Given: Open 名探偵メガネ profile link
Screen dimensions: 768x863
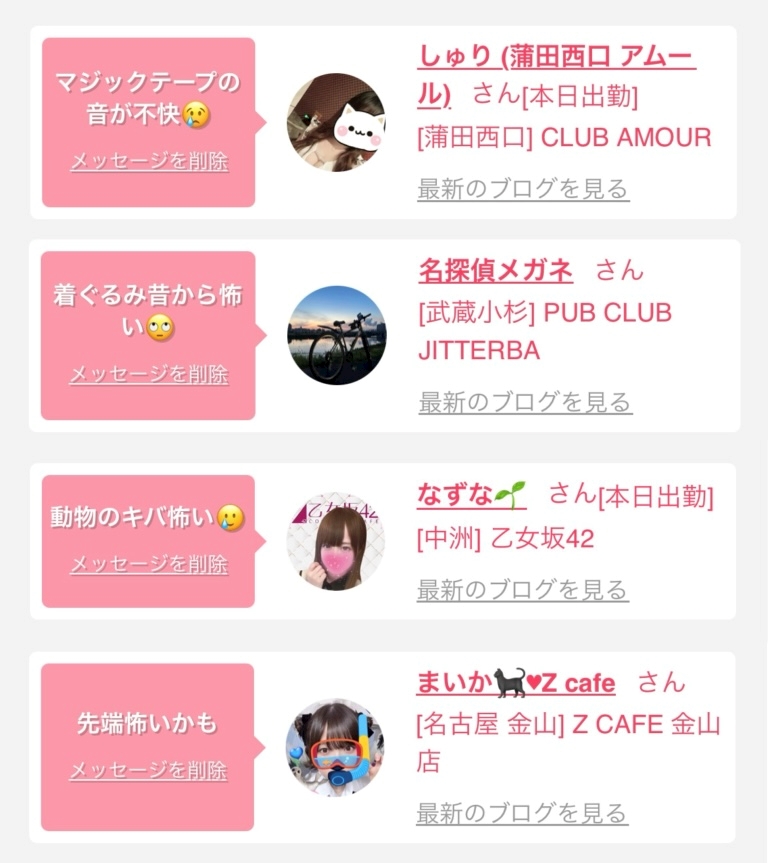Looking at the screenshot, I should pos(495,271).
